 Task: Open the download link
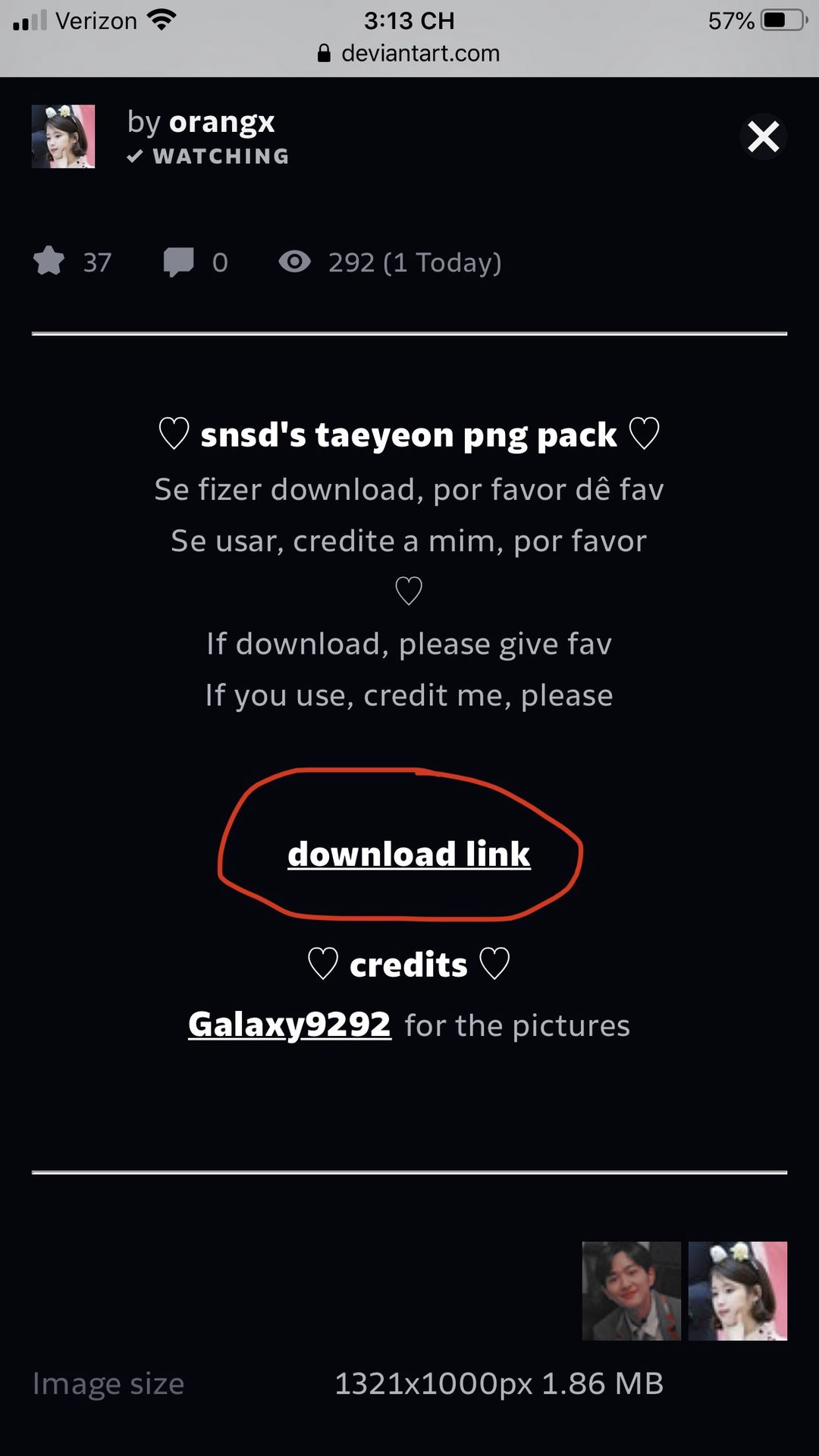pyautogui.click(x=409, y=855)
